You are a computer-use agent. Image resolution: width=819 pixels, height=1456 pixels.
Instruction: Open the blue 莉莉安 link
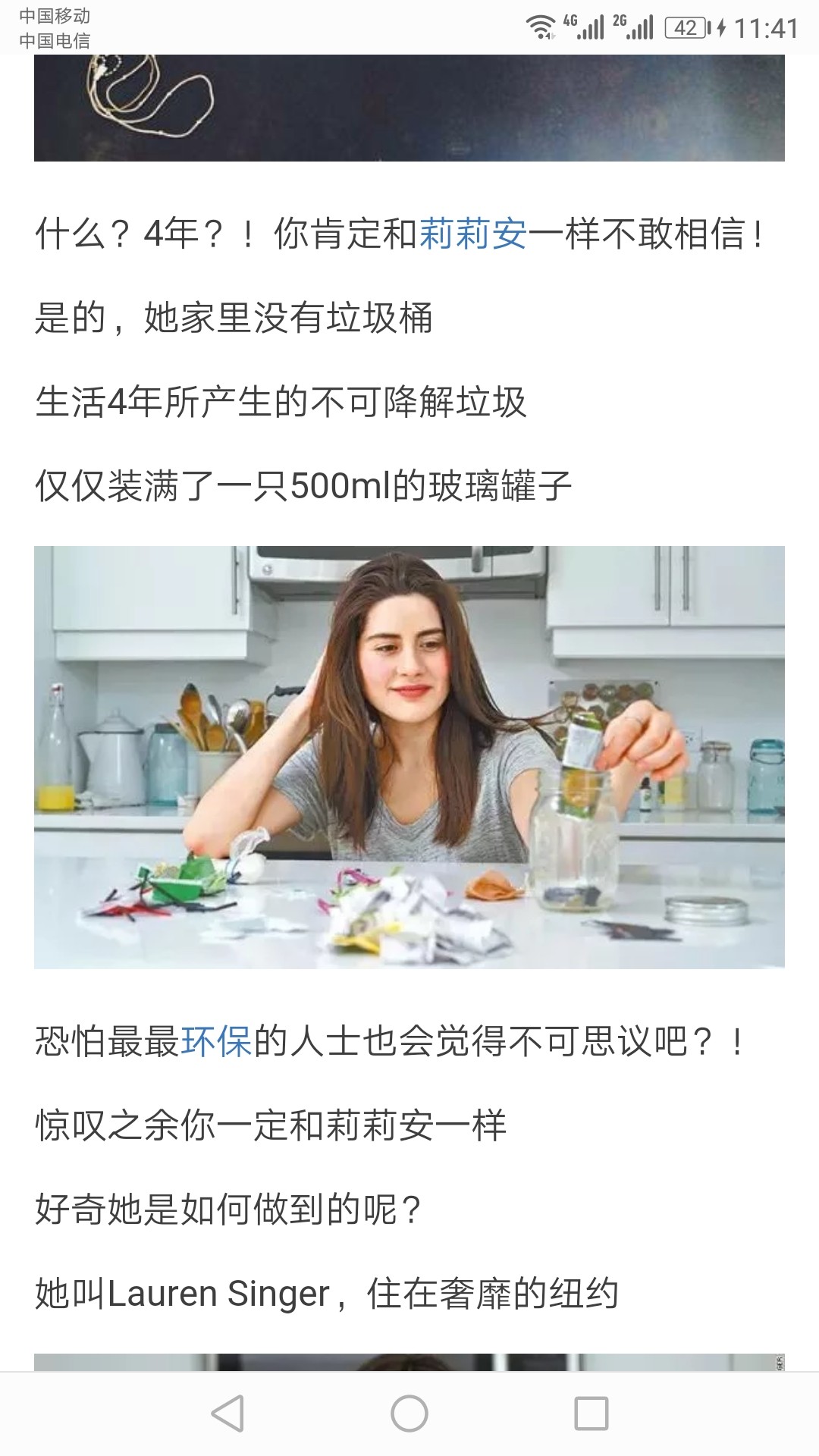click(x=473, y=234)
